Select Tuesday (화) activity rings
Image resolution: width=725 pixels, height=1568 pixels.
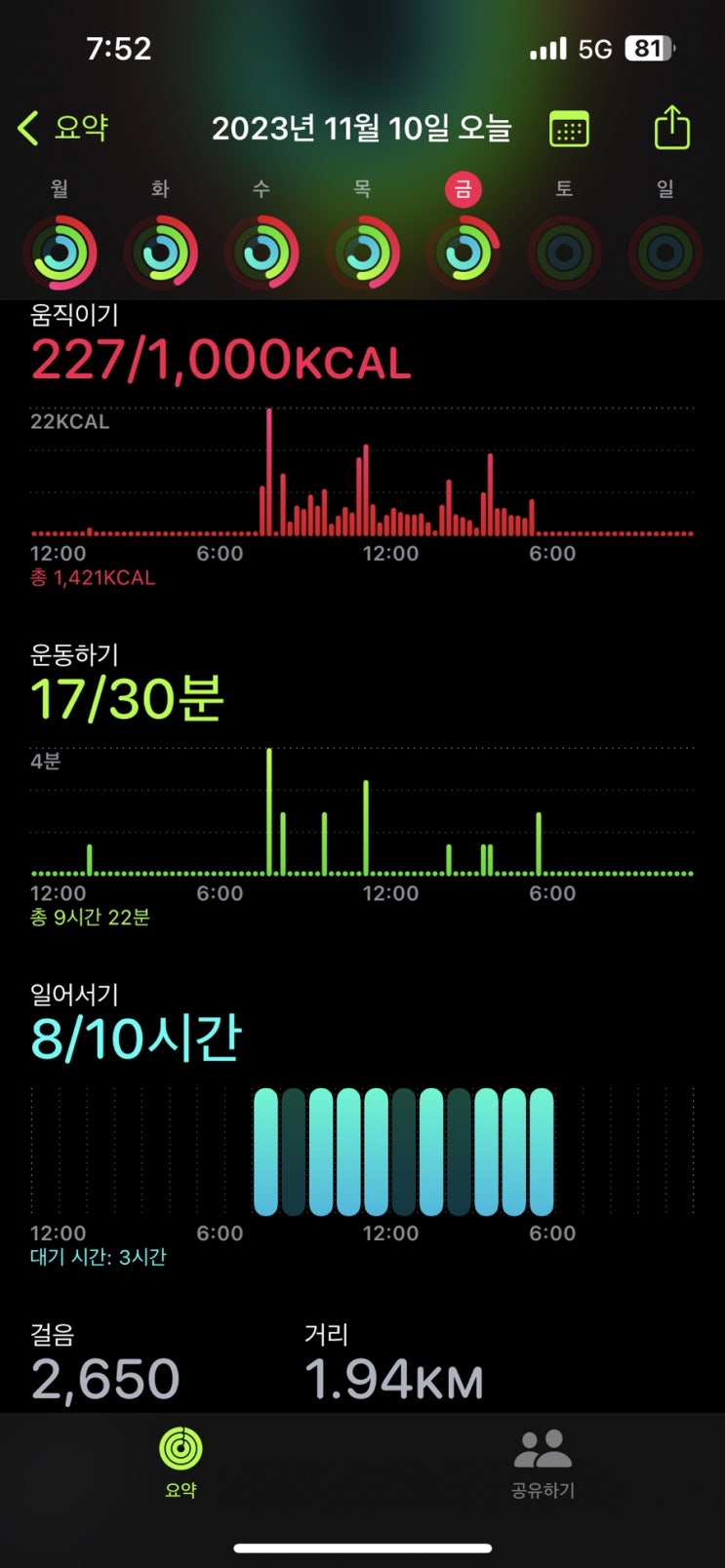pyautogui.click(x=161, y=253)
